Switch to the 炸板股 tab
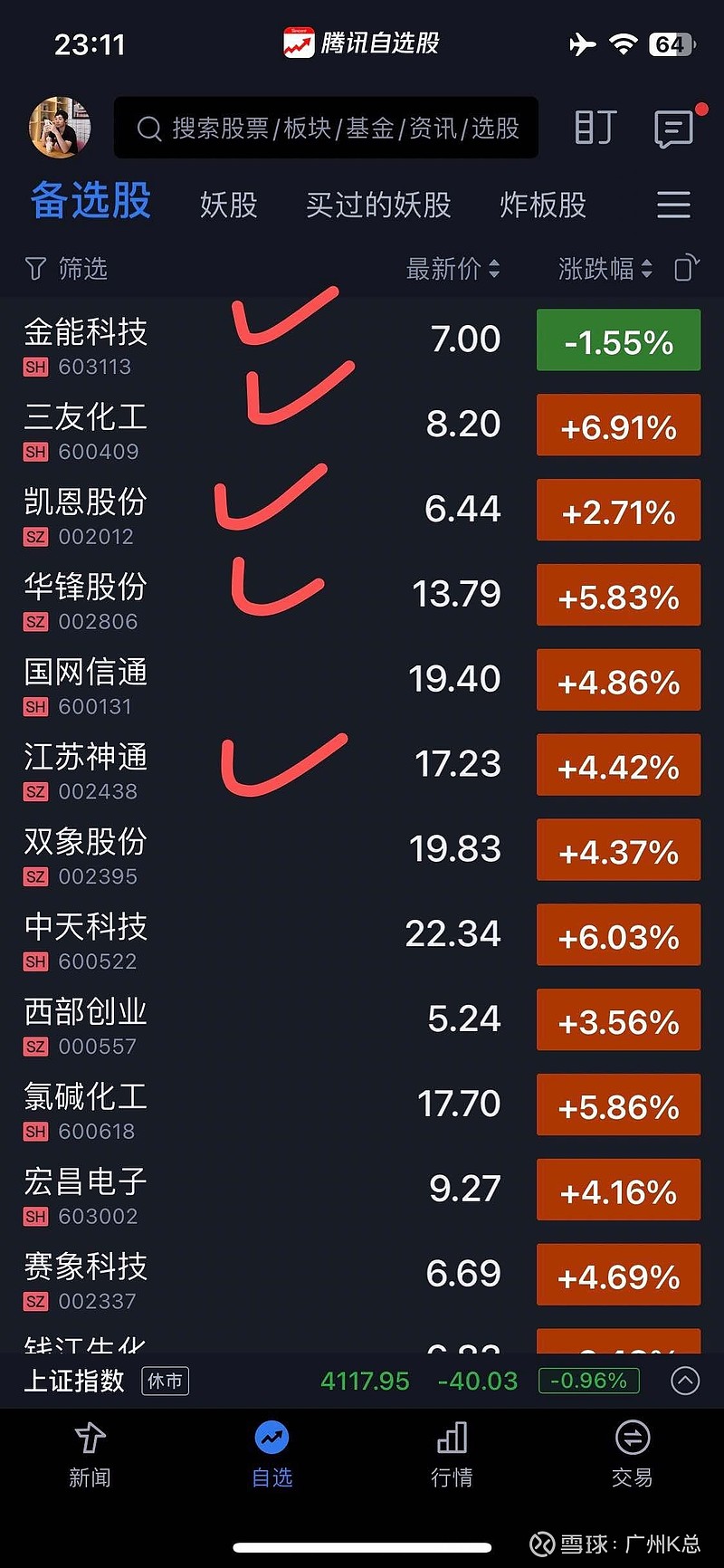The height and width of the screenshot is (1568, 724). 541,206
